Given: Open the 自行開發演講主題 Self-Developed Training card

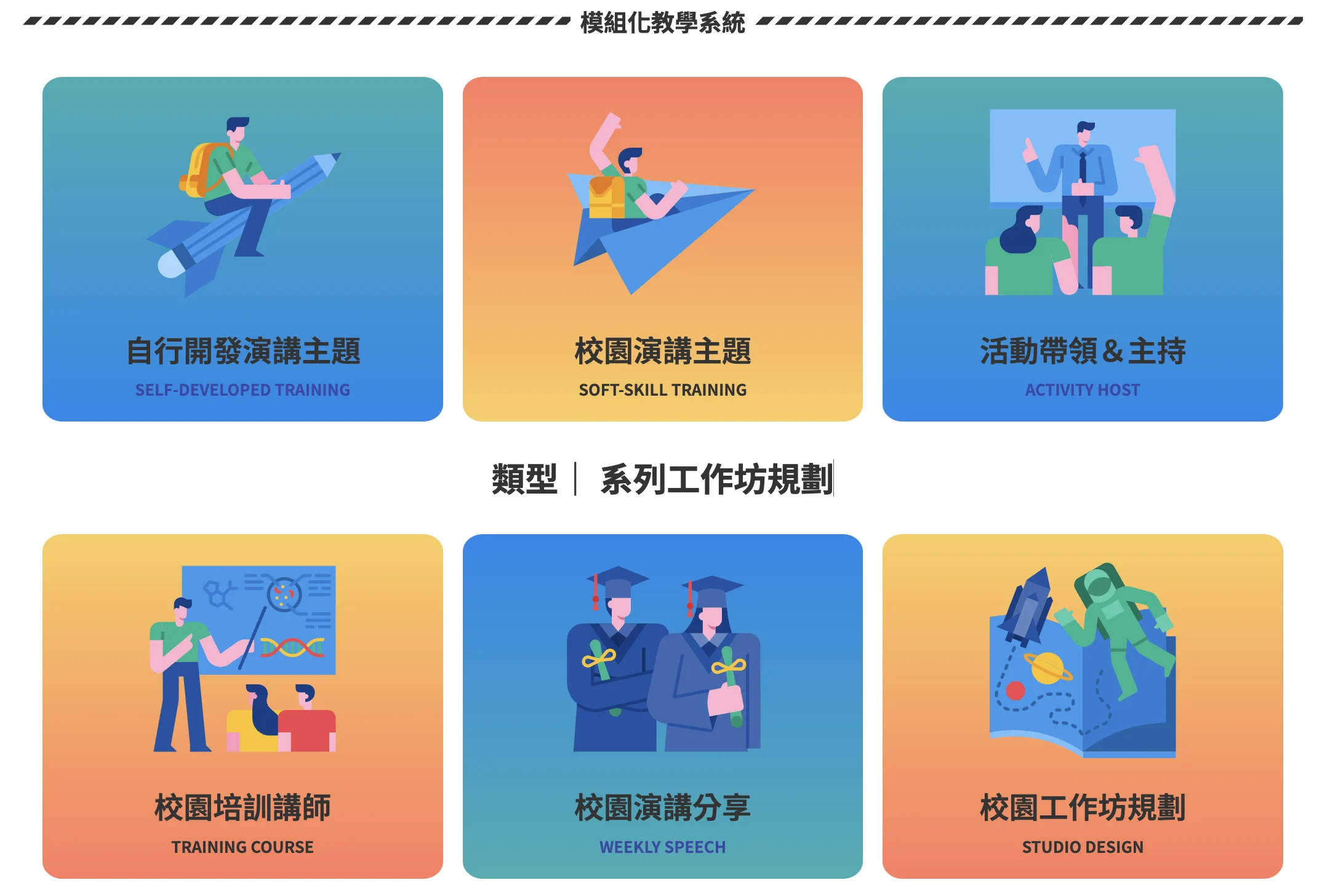Looking at the screenshot, I should point(242,249).
